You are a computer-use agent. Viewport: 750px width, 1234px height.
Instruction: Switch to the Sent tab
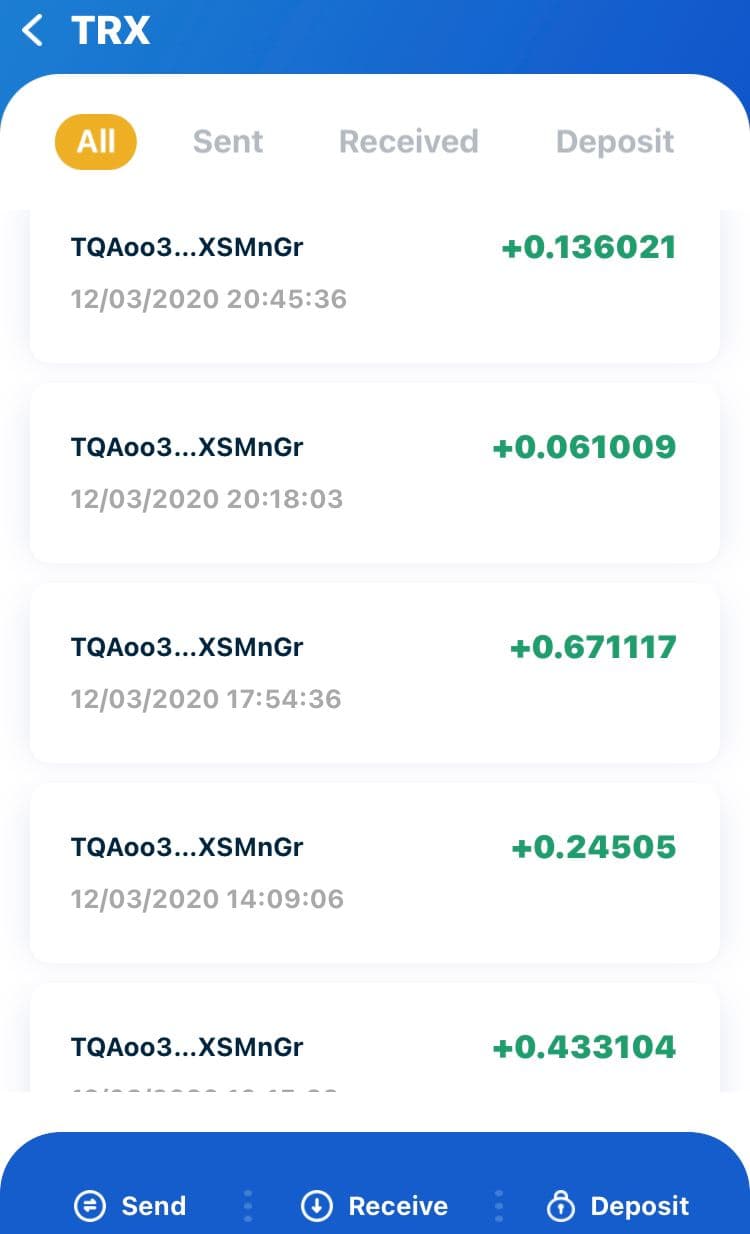(x=228, y=141)
